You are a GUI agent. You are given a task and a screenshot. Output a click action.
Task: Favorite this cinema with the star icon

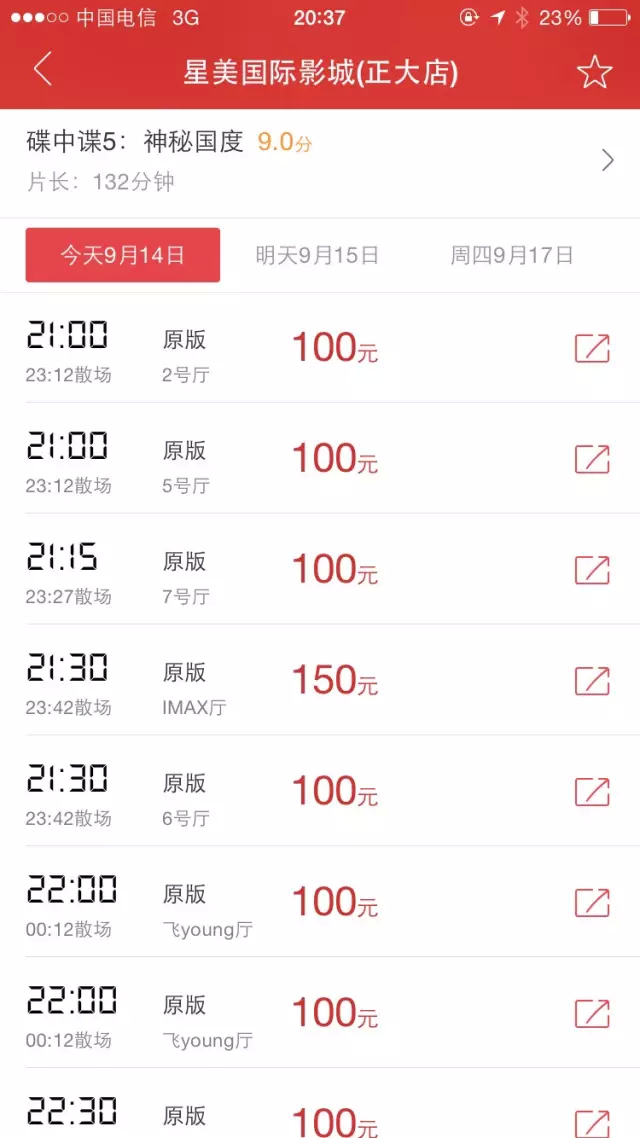pos(594,72)
